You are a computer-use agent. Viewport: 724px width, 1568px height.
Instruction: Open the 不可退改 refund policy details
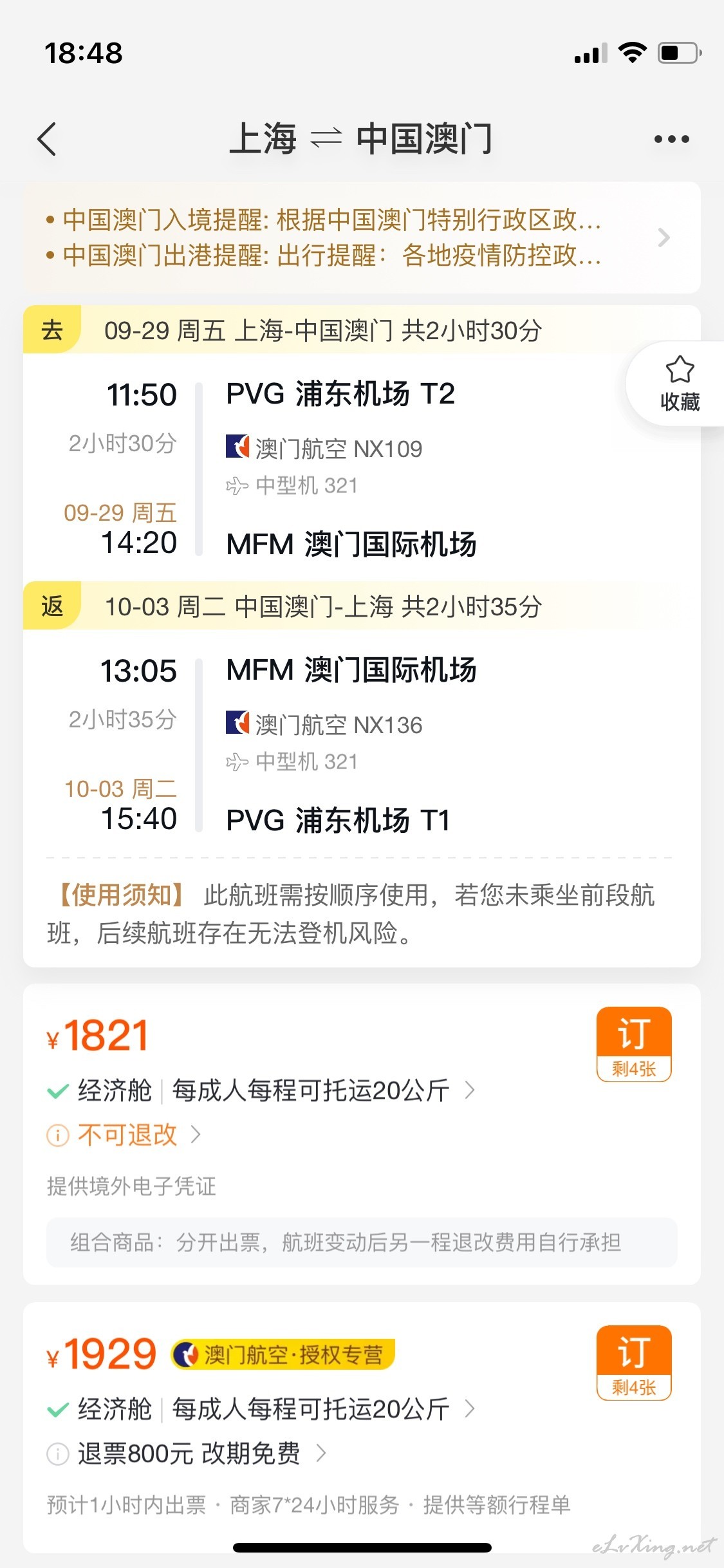pos(125,1135)
